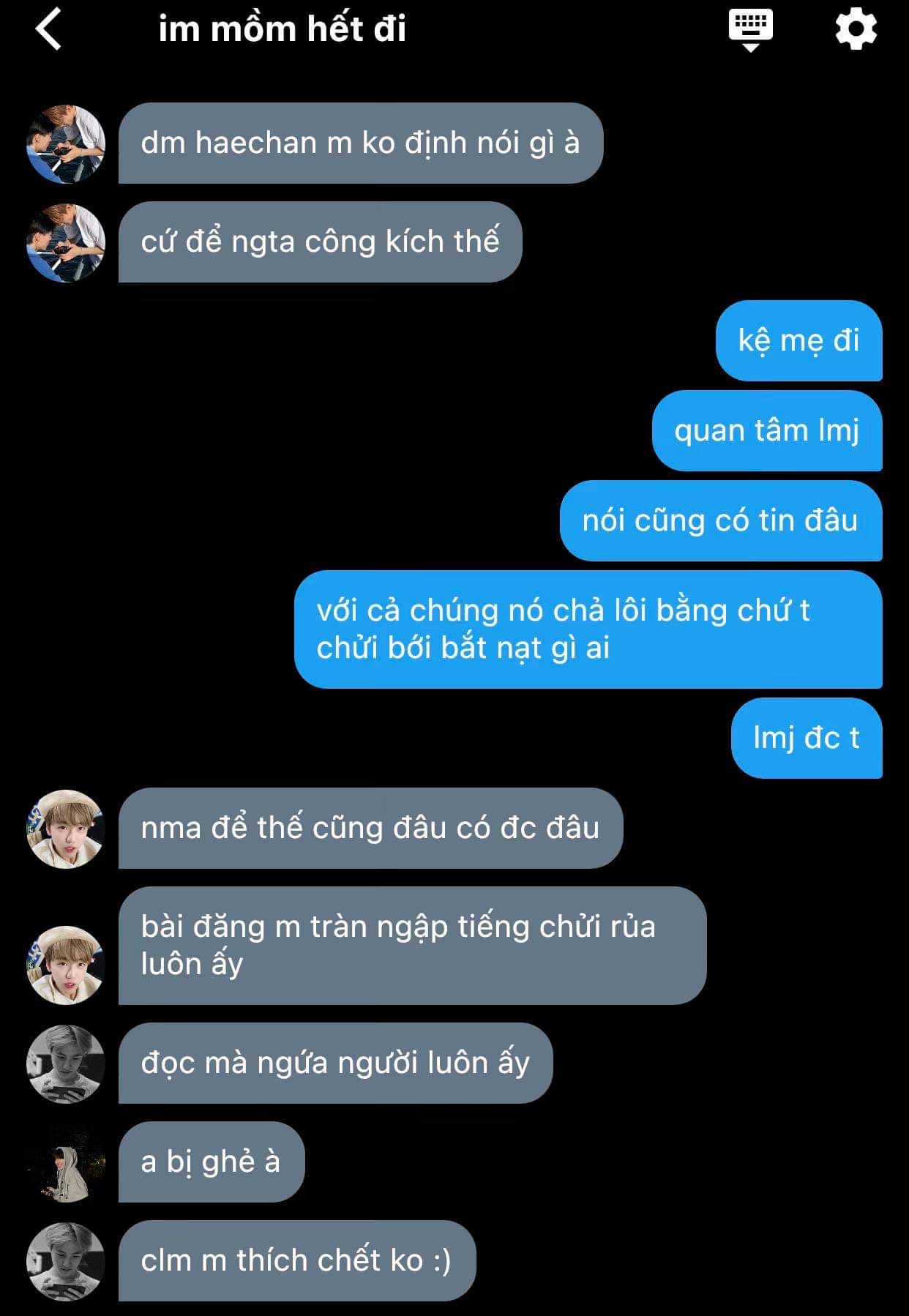Tap avatar beside "nma để thế cũng đâu có đc đâu"
This screenshot has width=909, height=1316.
coord(66,829)
